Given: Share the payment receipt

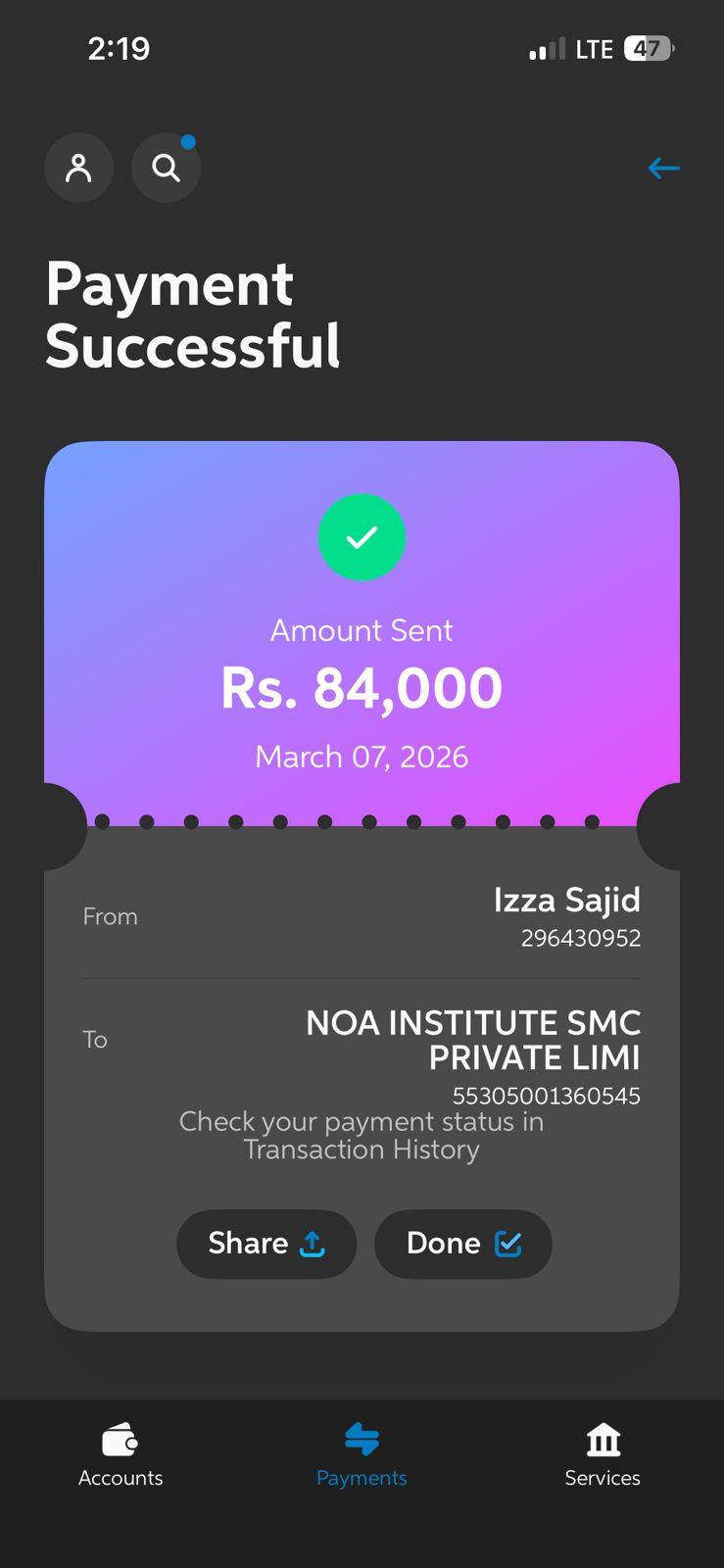Looking at the screenshot, I should click(x=265, y=1244).
